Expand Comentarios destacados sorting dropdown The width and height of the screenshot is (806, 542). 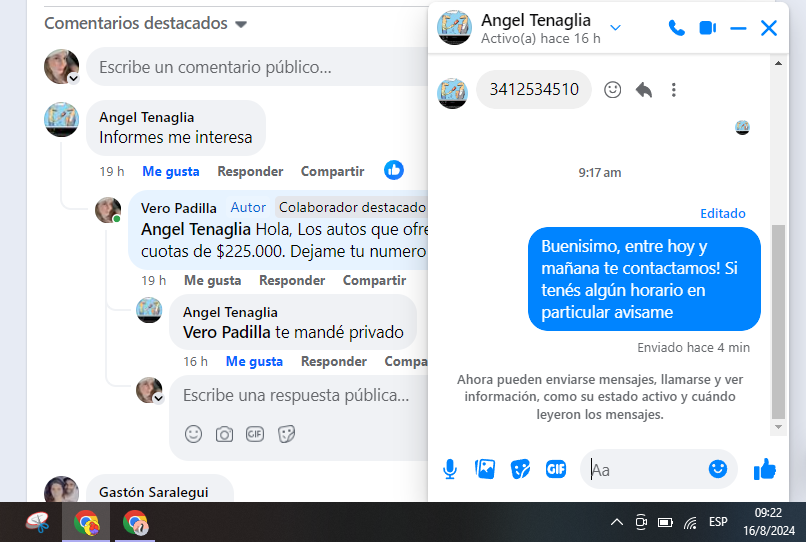click(241, 24)
